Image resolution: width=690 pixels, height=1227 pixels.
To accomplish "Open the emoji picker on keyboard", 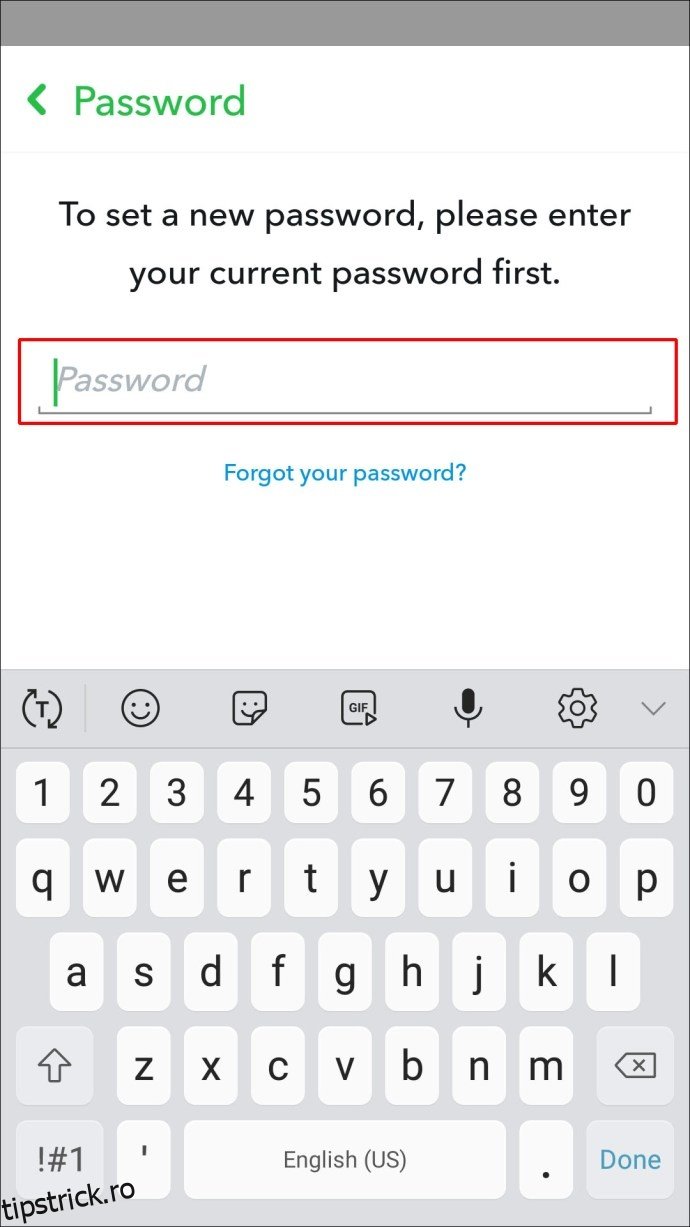I will [140, 709].
